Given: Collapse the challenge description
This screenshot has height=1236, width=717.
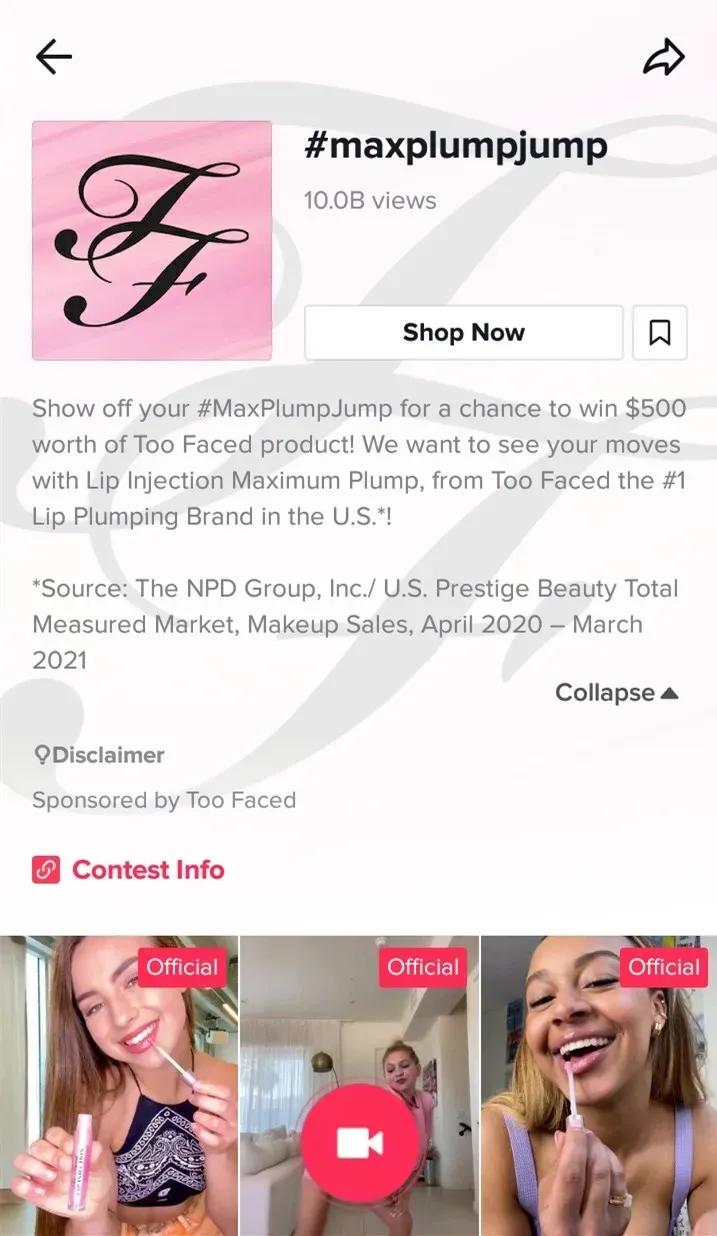Looking at the screenshot, I should pyautogui.click(x=616, y=693).
